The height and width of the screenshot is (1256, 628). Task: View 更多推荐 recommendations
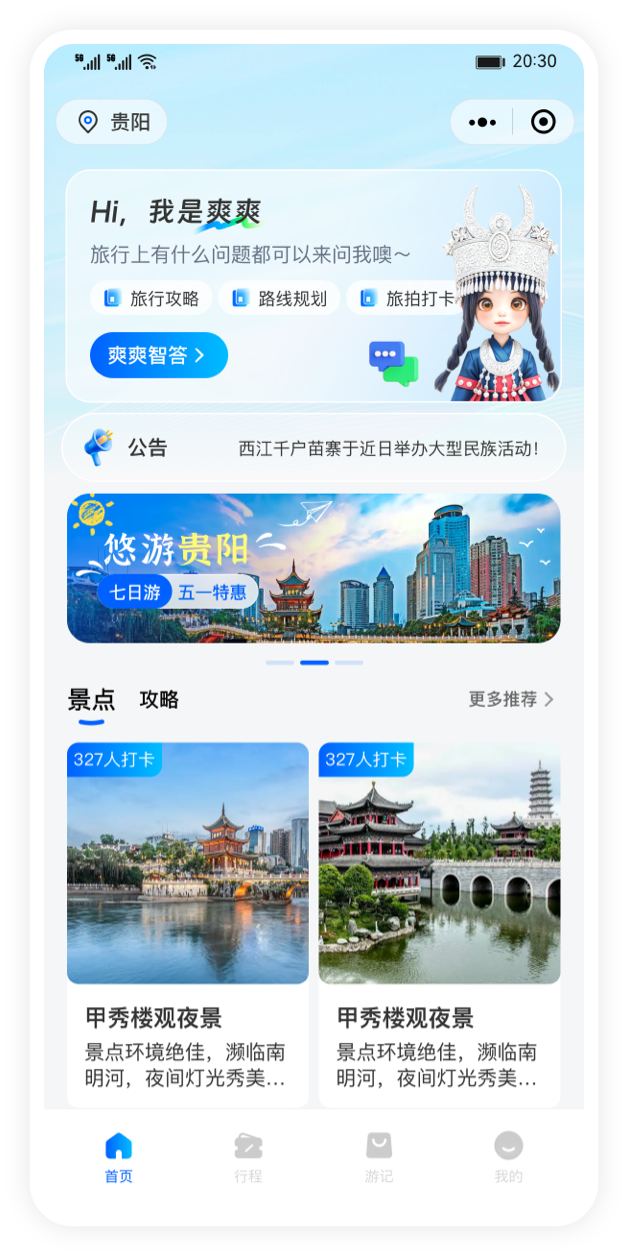click(510, 699)
